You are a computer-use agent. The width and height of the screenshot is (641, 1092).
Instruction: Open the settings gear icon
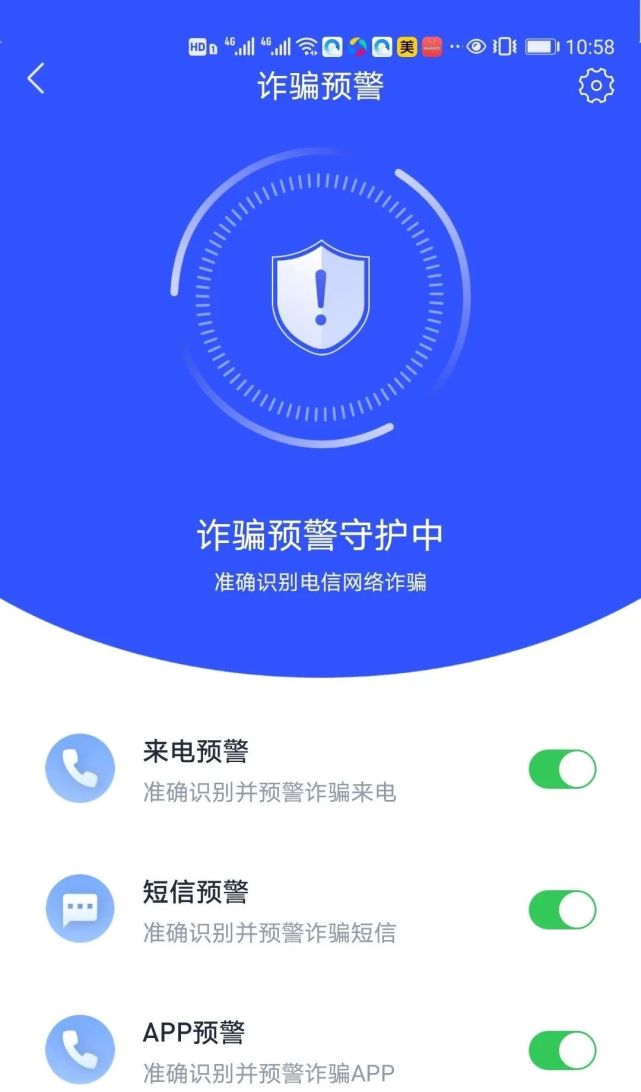(x=596, y=86)
